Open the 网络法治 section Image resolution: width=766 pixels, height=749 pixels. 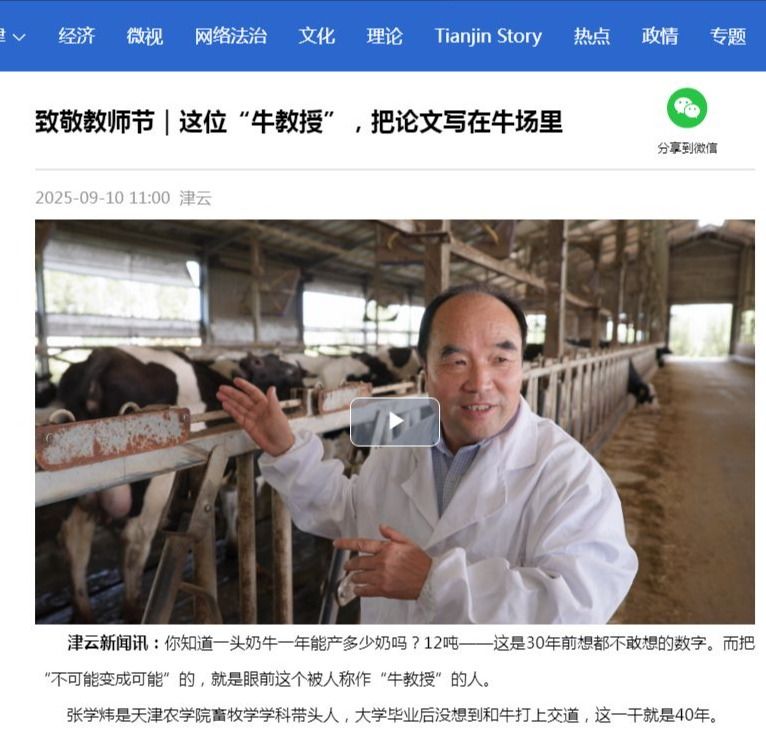tap(231, 36)
